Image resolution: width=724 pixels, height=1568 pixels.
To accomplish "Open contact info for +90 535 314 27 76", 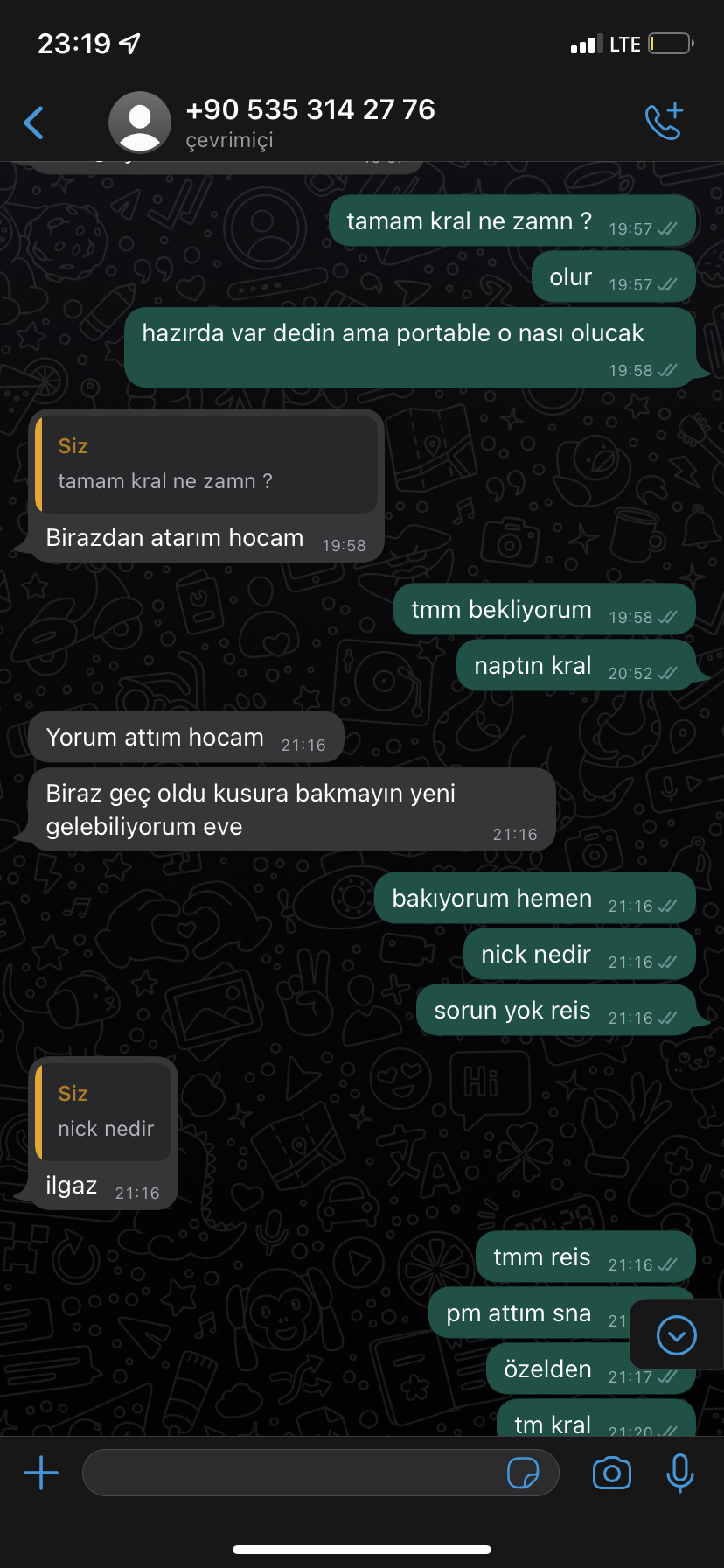I will pyautogui.click(x=310, y=122).
